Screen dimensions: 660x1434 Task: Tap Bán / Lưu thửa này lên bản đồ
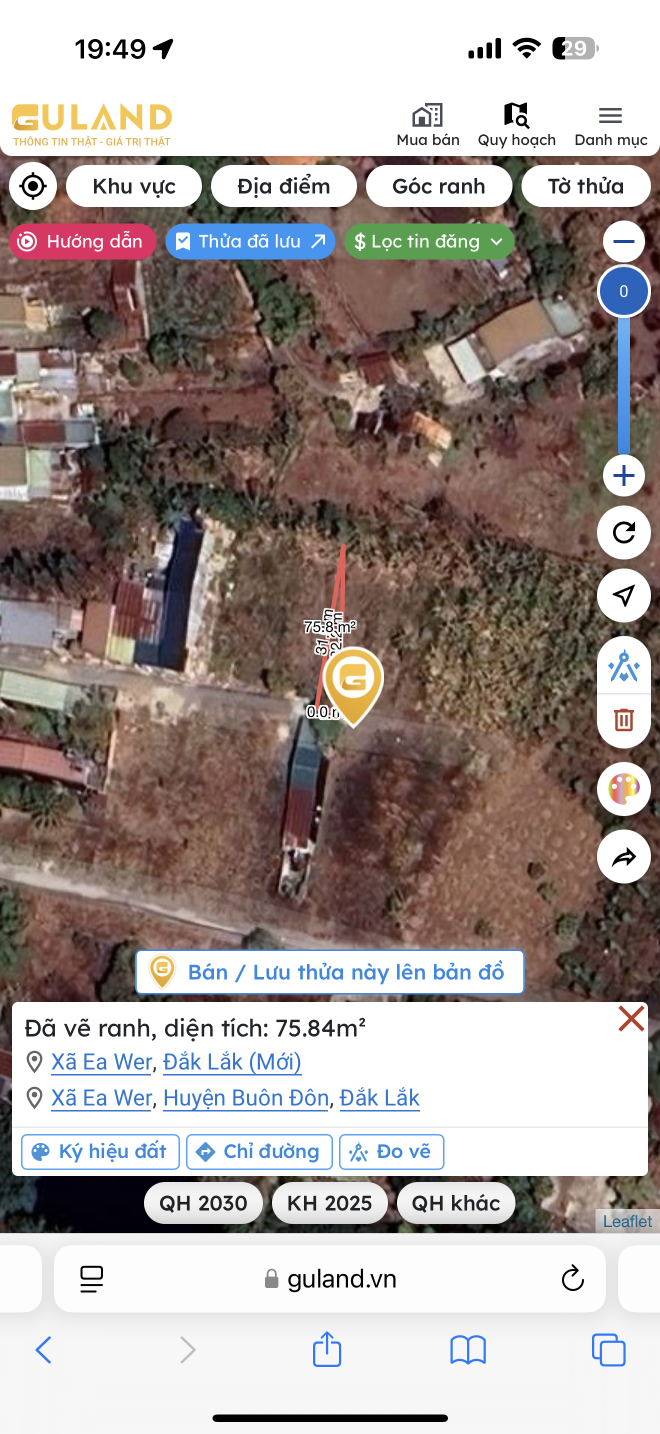pos(329,972)
